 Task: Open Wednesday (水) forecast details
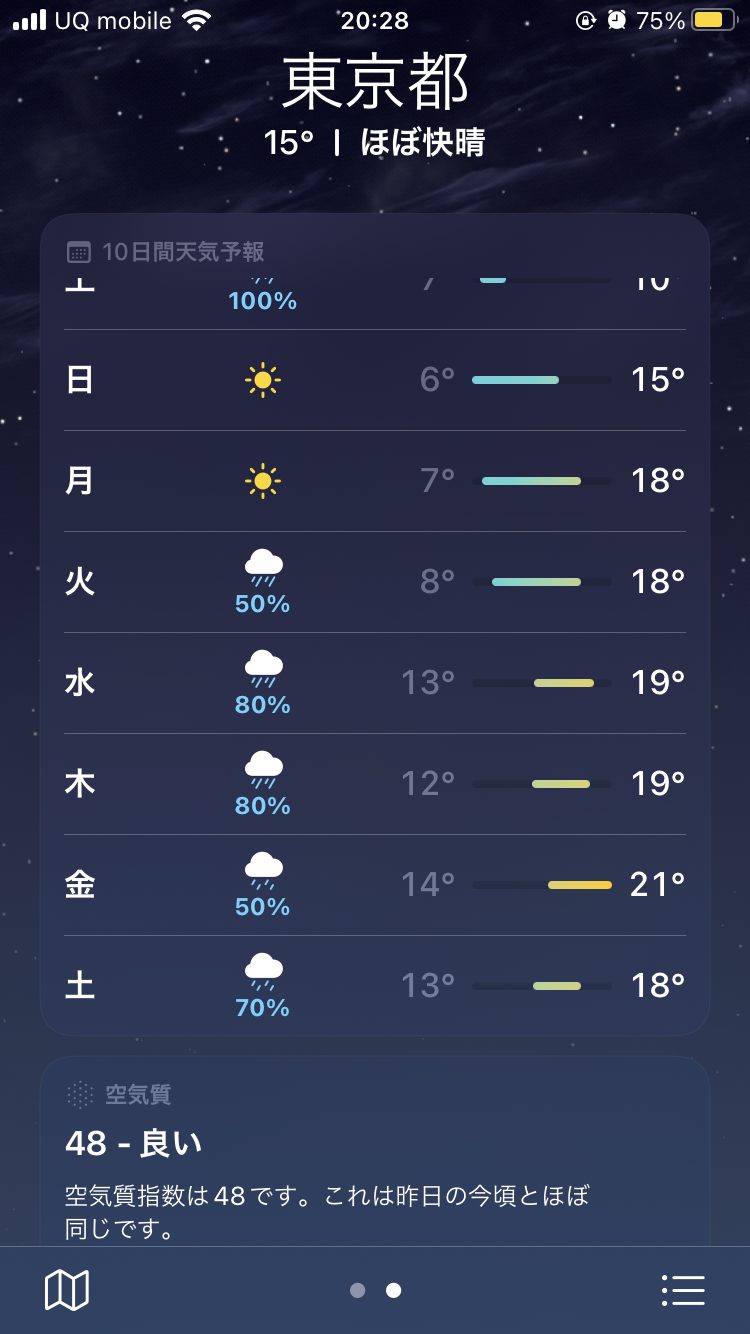[375, 683]
